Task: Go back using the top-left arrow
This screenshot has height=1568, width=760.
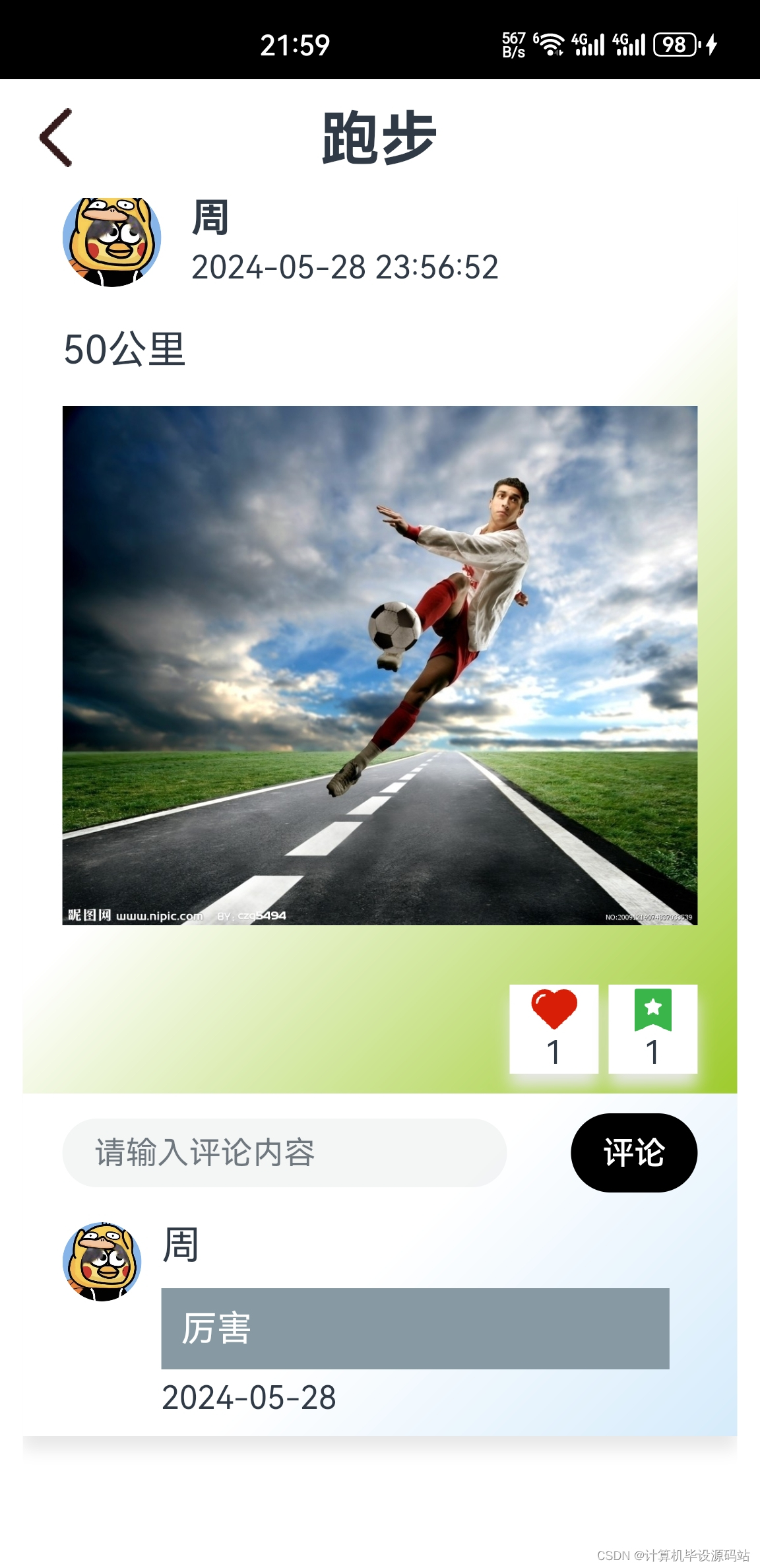Action: click(x=56, y=137)
